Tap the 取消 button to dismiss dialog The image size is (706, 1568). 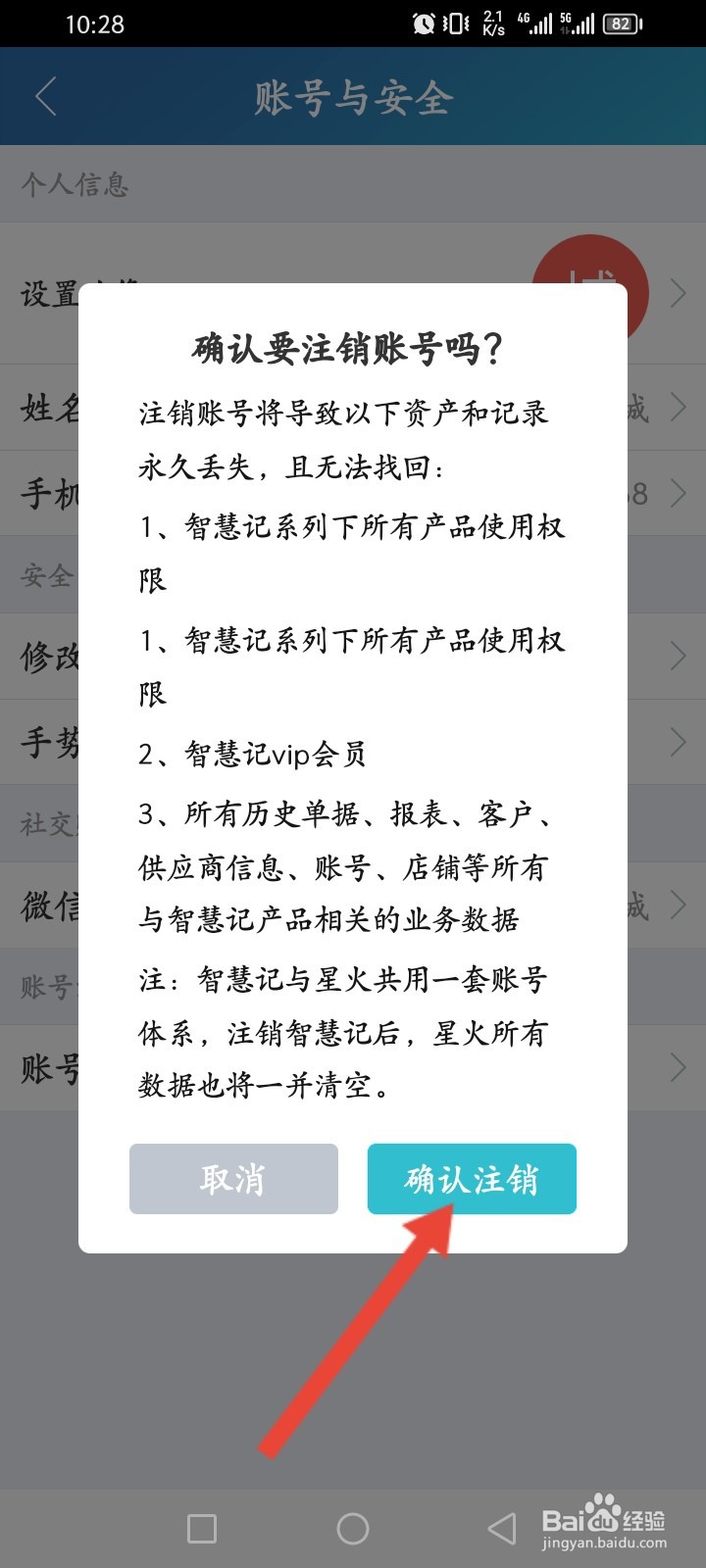[x=232, y=1179]
